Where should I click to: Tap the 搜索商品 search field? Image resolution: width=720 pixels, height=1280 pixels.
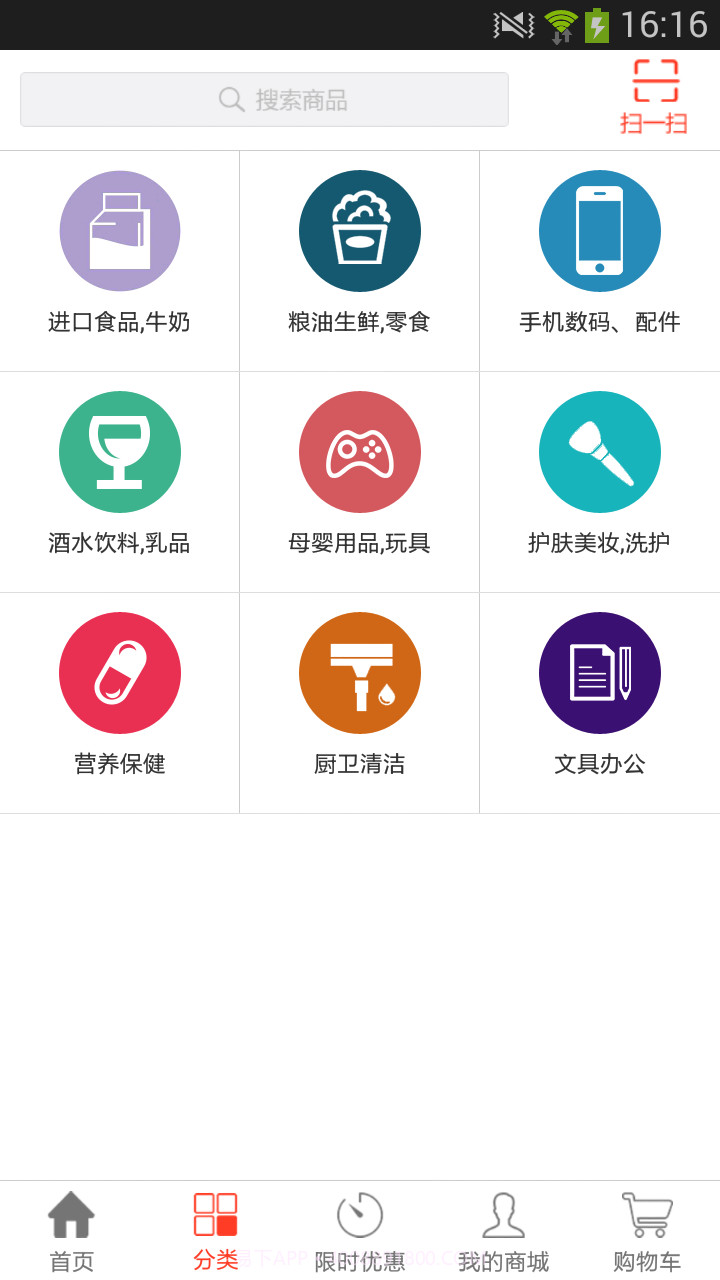pyautogui.click(x=264, y=100)
